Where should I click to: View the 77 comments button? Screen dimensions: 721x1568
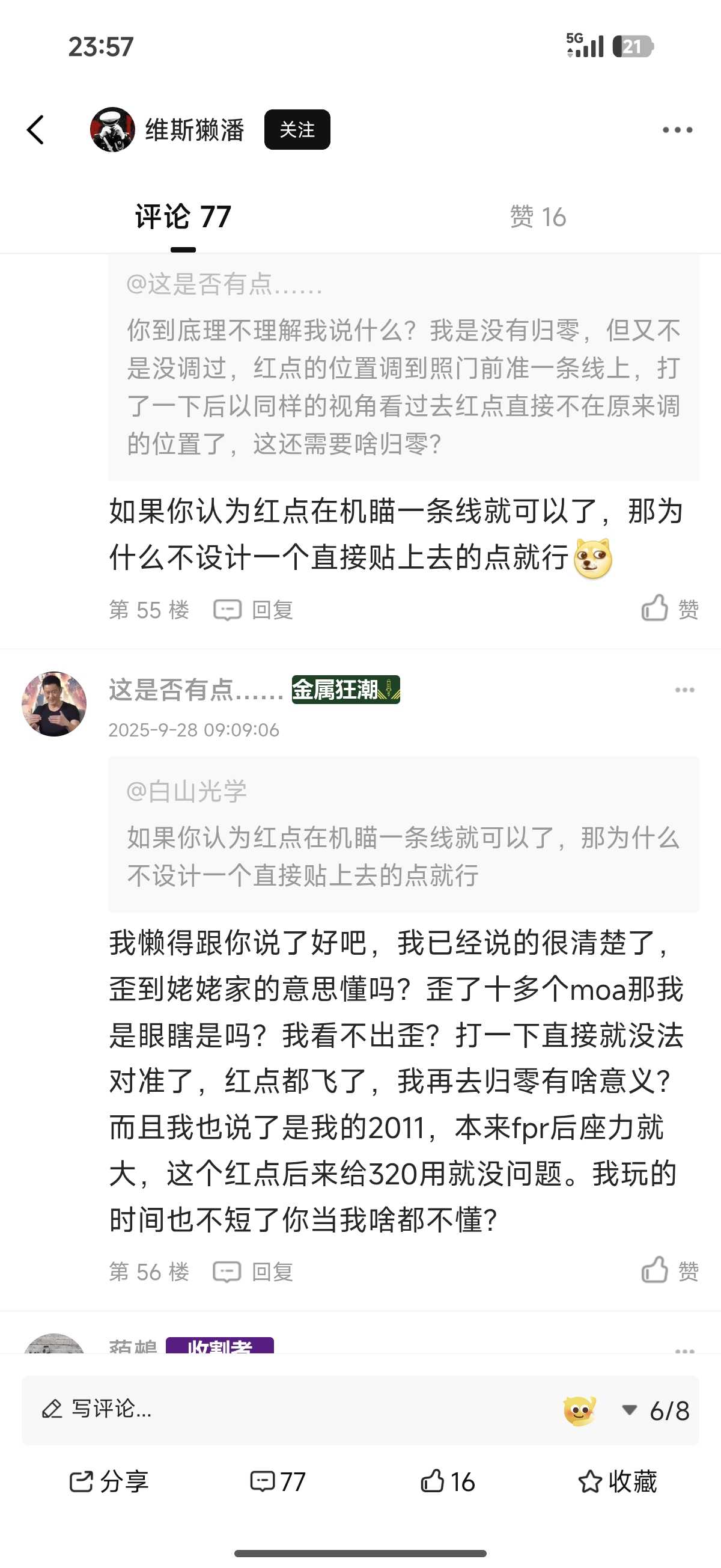pos(278,1481)
